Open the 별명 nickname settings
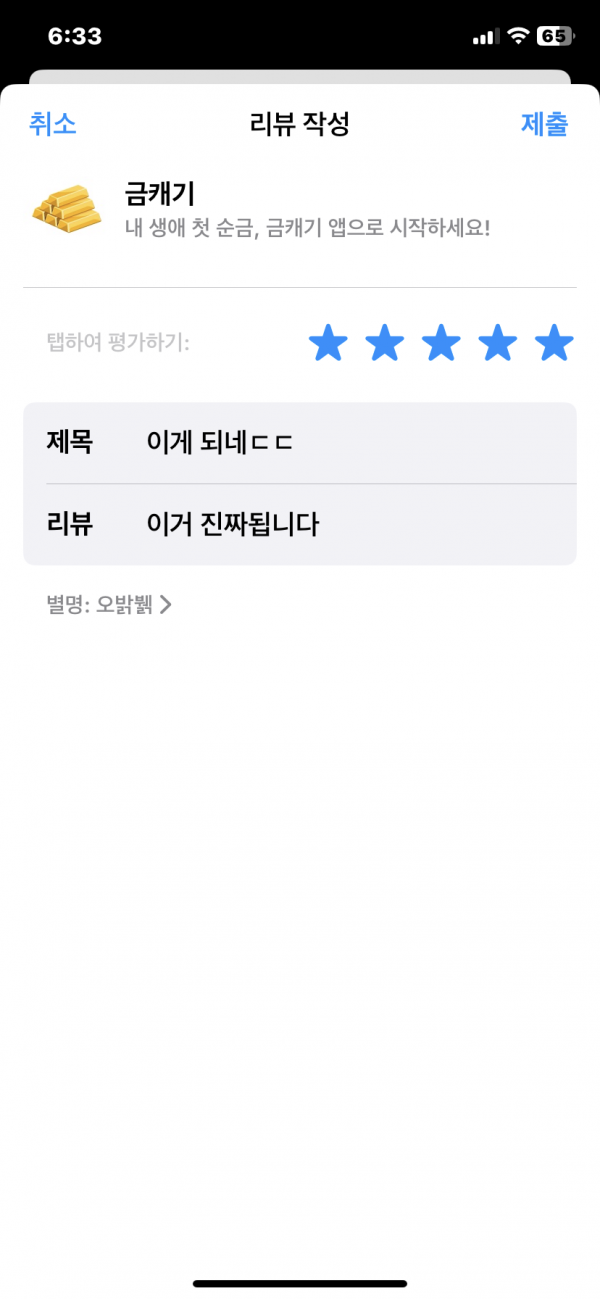This screenshot has height=1299, width=600. point(109,604)
